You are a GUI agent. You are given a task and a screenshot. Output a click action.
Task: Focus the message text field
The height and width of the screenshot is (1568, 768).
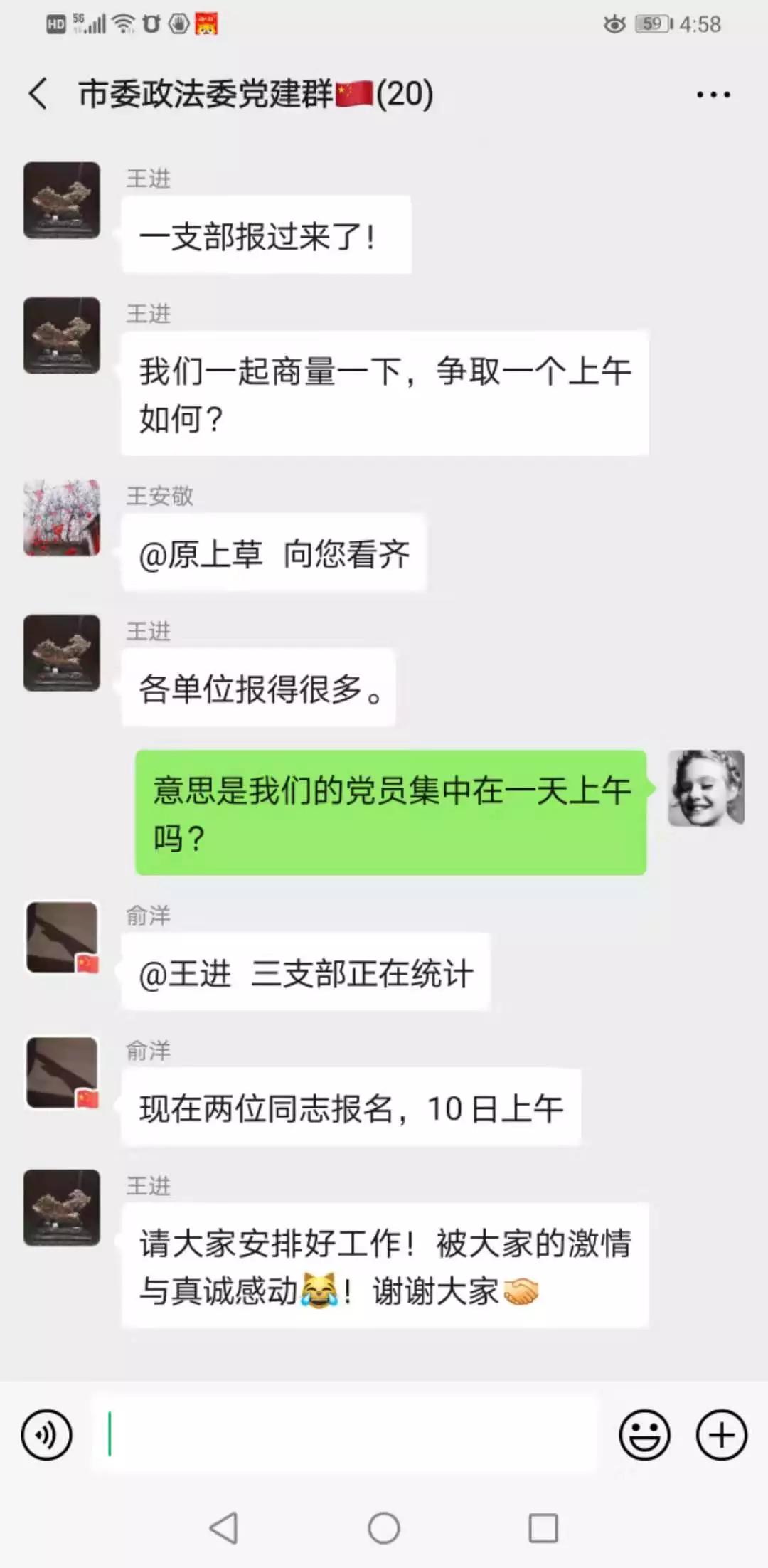point(345,1434)
